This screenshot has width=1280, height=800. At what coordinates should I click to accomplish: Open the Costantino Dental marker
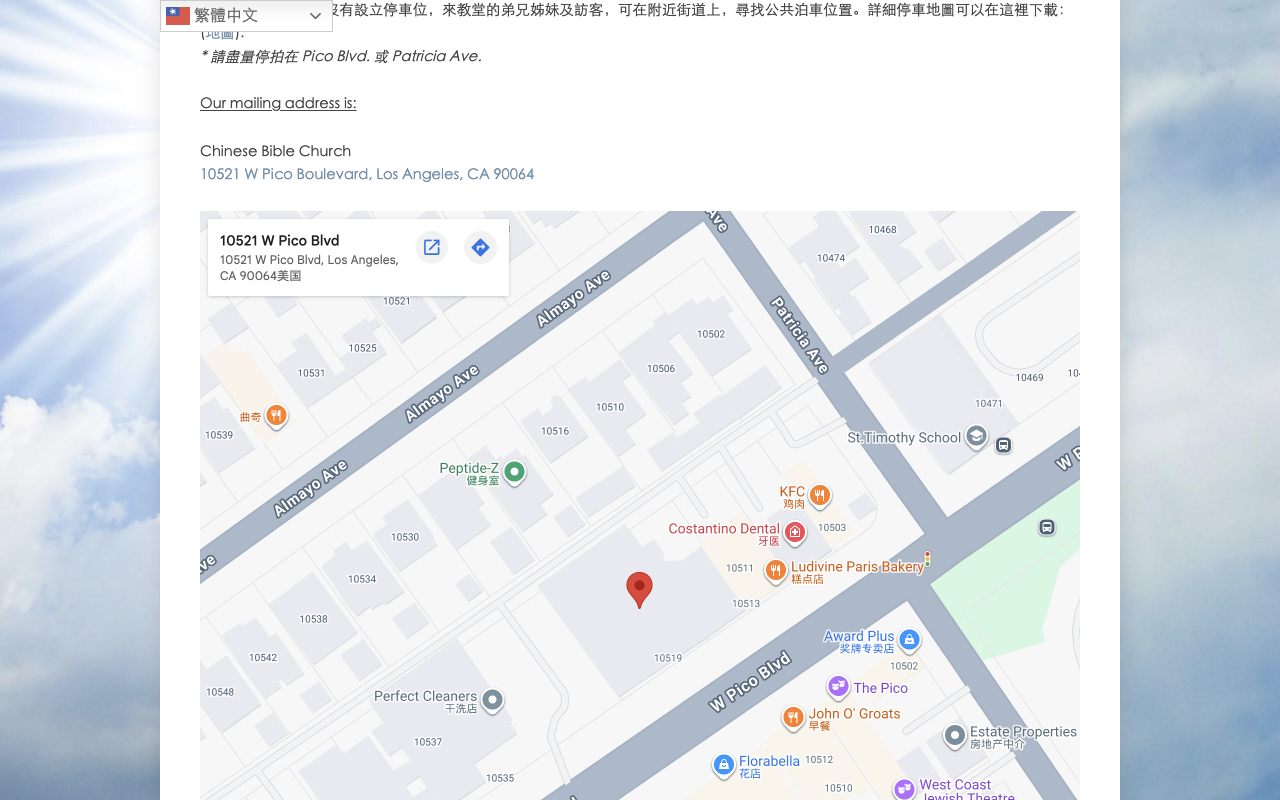pos(795,532)
